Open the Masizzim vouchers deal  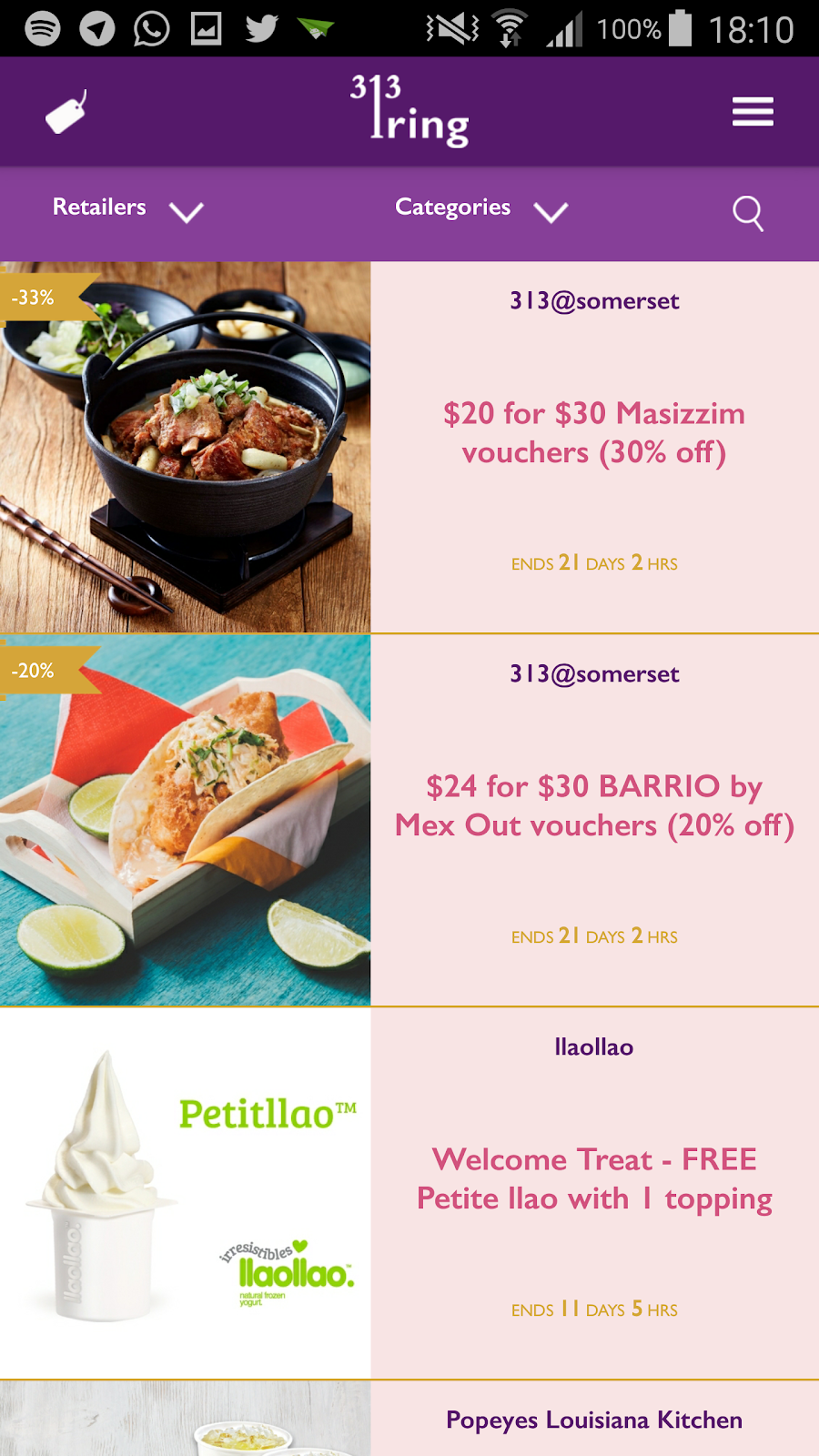[x=593, y=433]
